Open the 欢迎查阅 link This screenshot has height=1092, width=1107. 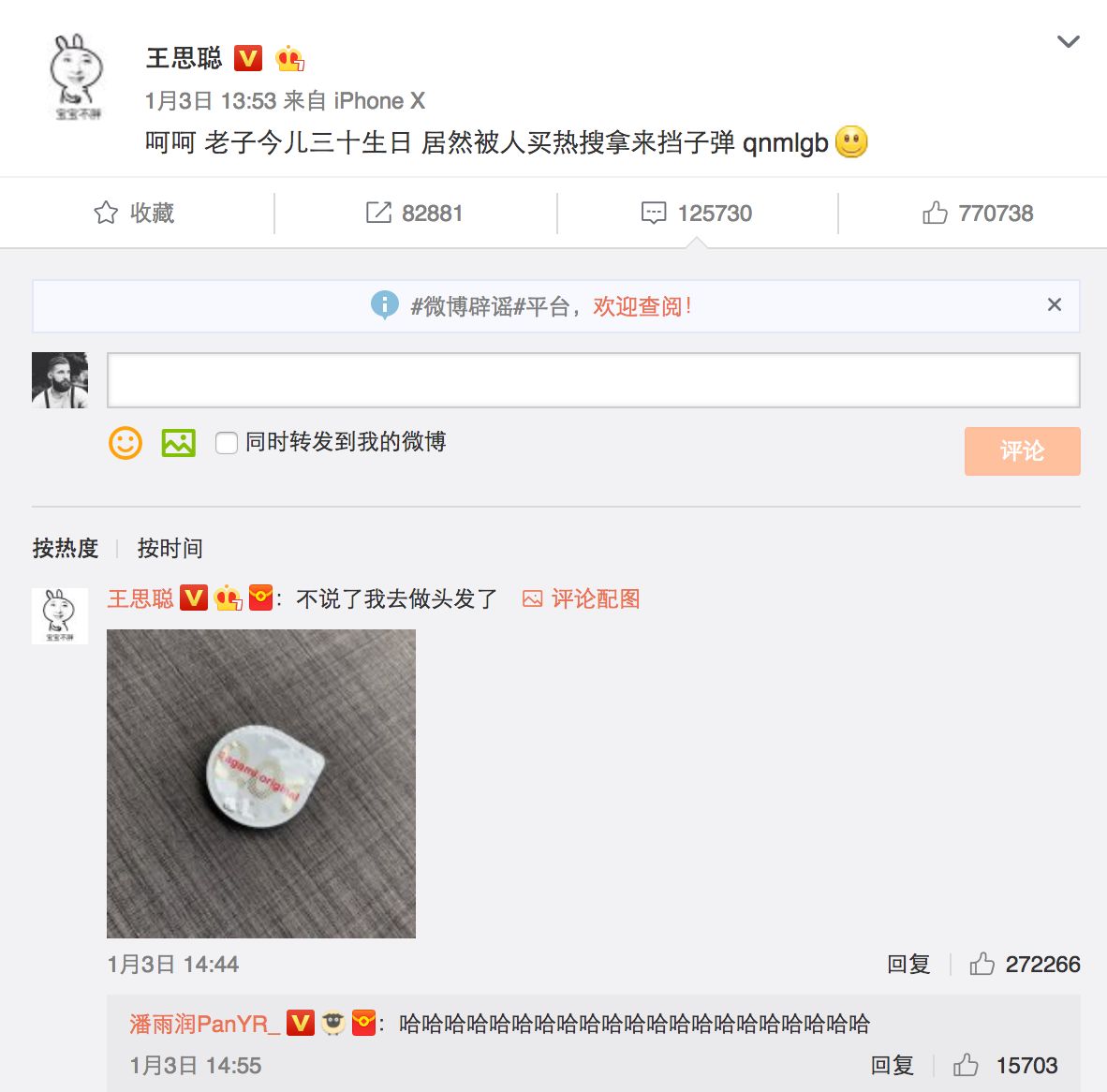tap(642, 306)
